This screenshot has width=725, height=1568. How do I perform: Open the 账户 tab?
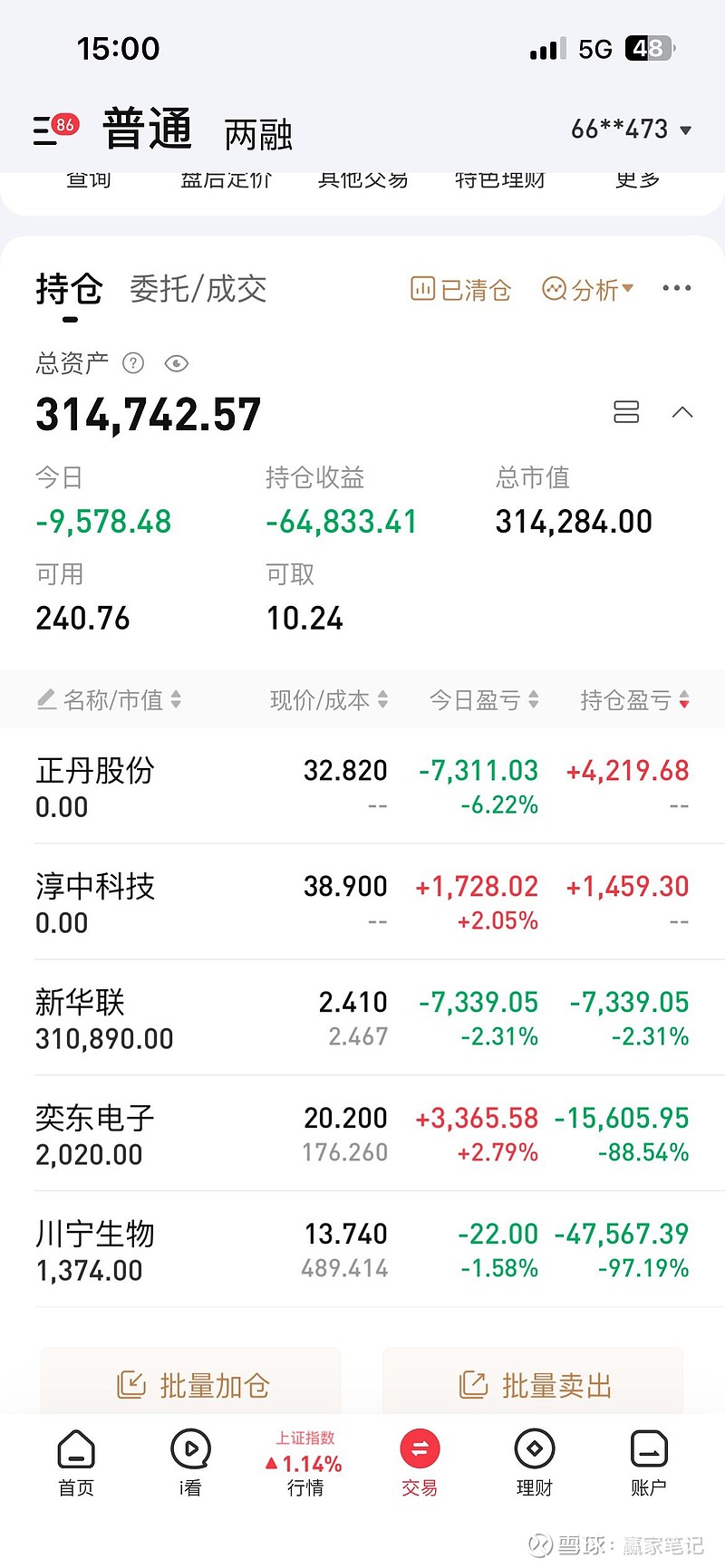pyautogui.click(x=649, y=1463)
